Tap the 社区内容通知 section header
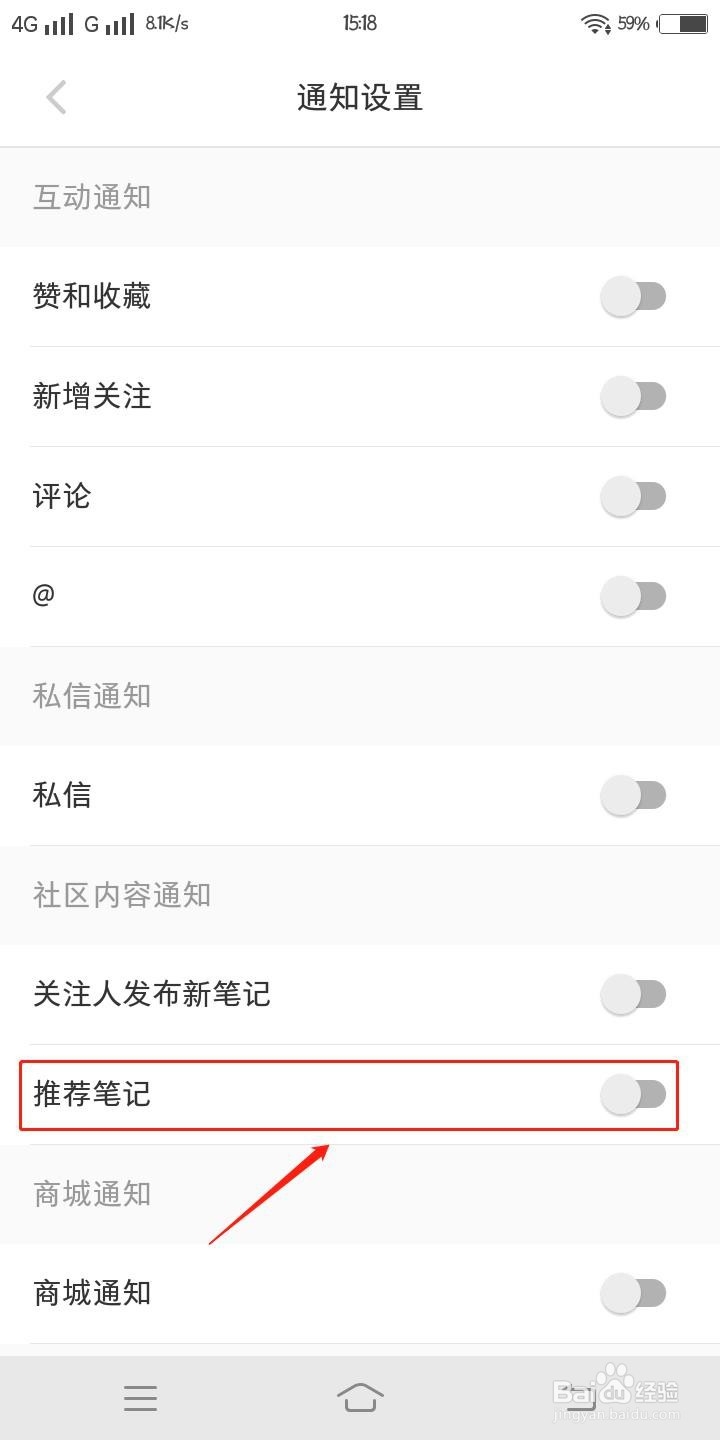720x1440 pixels. coord(122,895)
